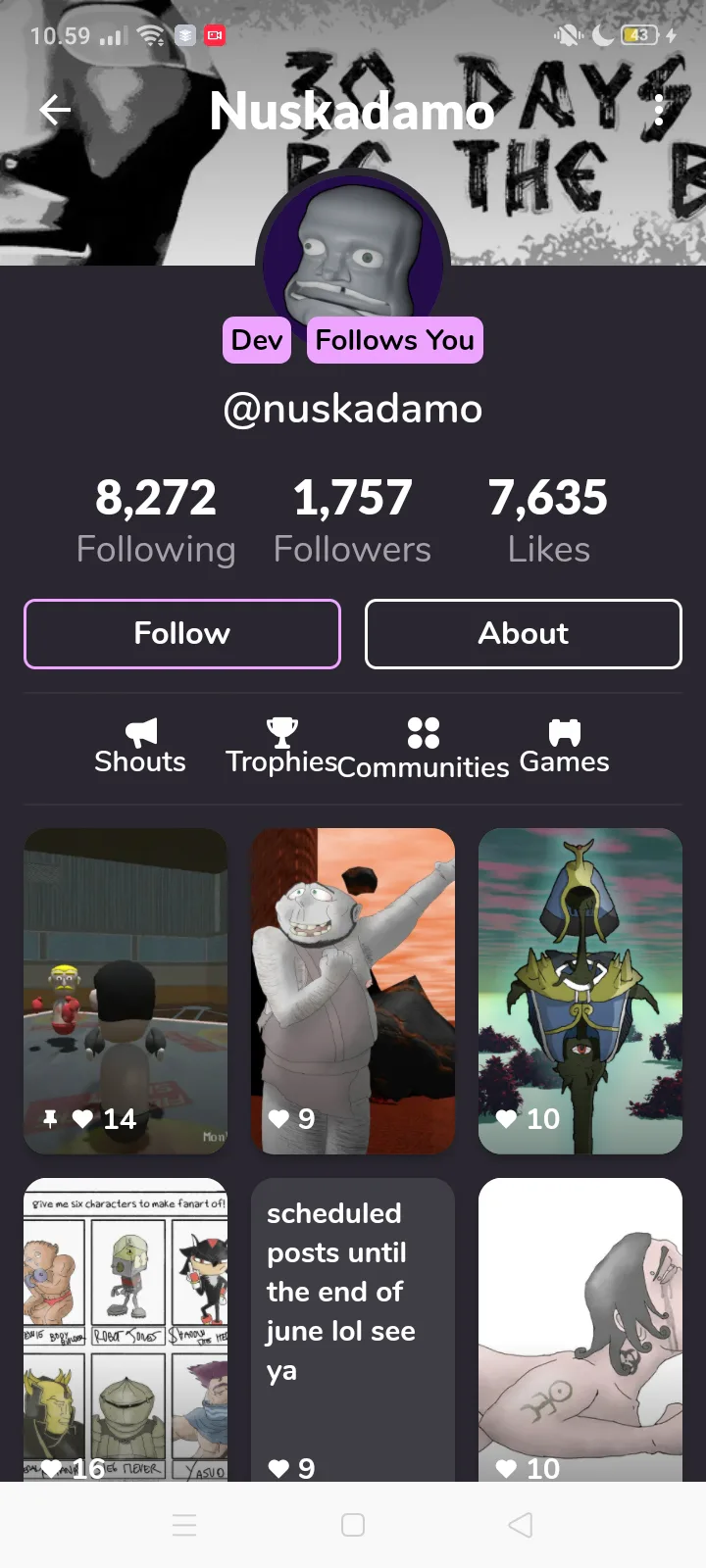Image resolution: width=706 pixels, height=1568 pixels.
Task: Go back using the top arrow
Action: tap(55, 110)
